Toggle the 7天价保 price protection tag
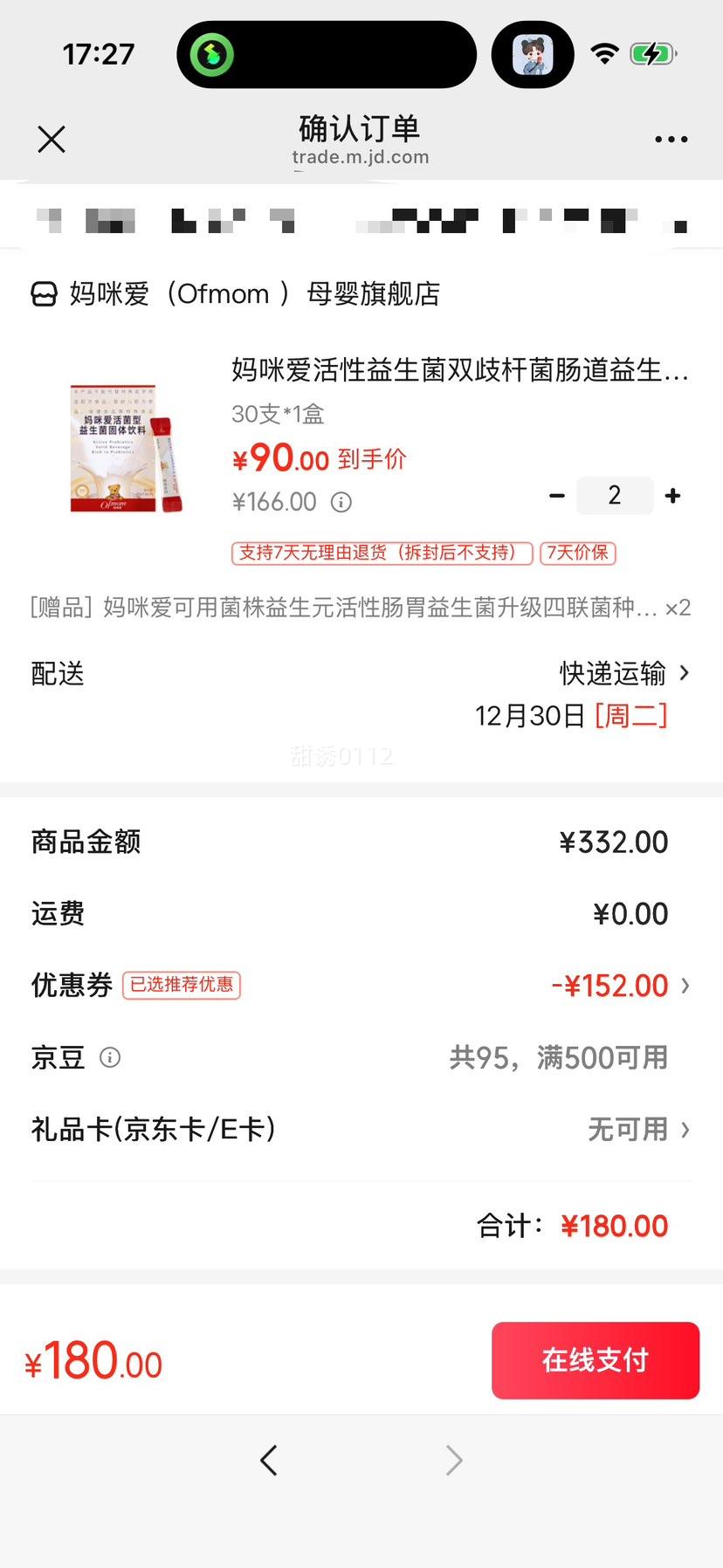 (578, 554)
